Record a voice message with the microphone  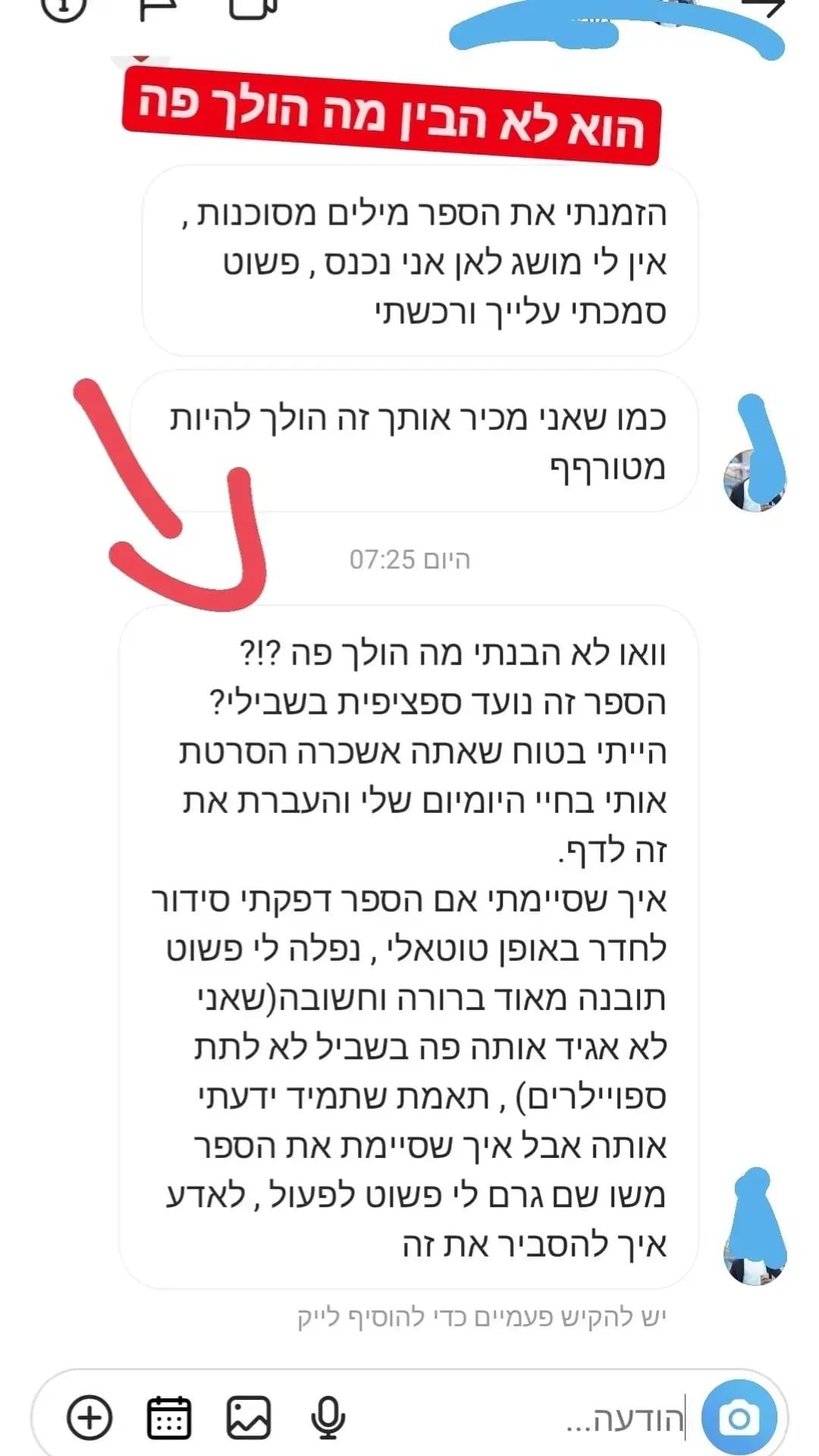328,1417
